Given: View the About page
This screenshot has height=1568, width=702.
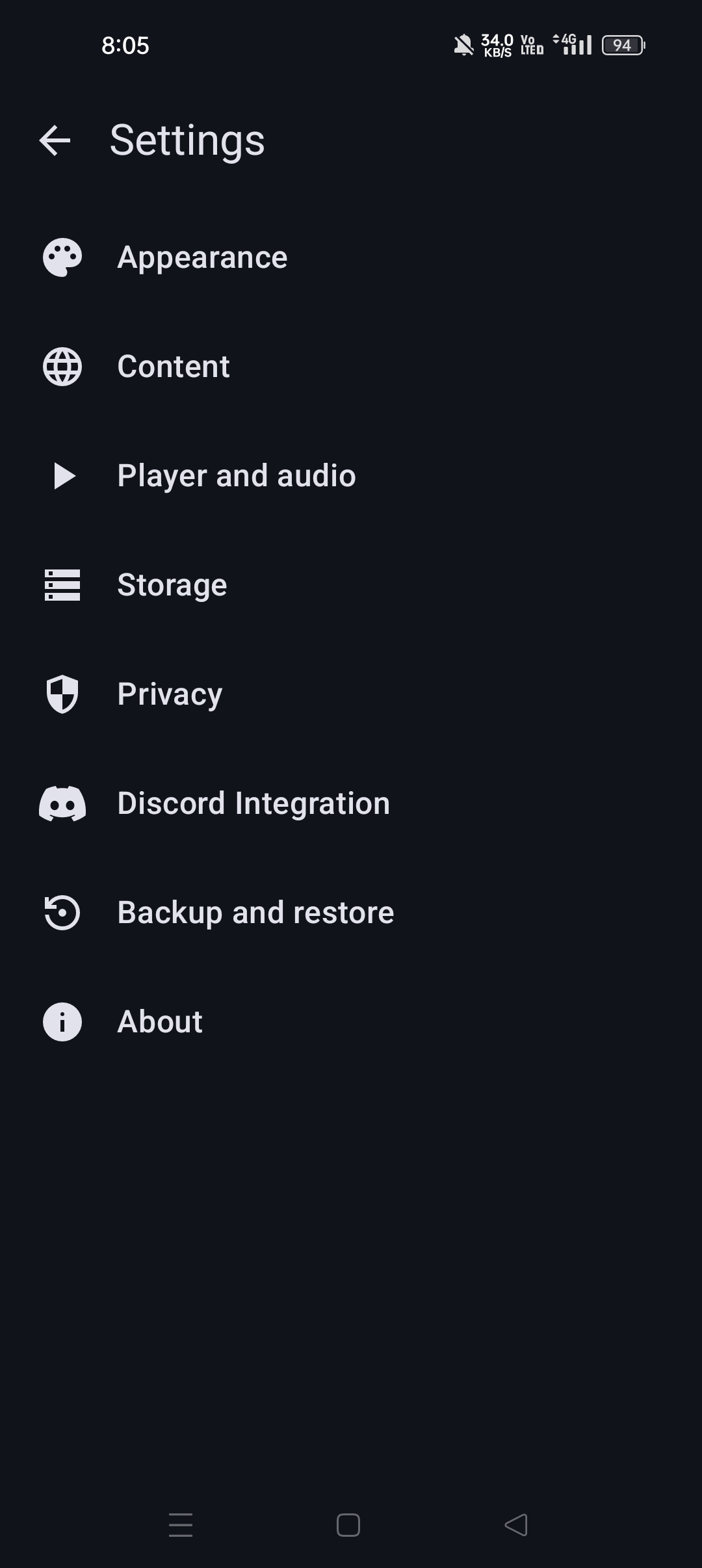Looking at the screenshot, I should (x=160, y=1022).
